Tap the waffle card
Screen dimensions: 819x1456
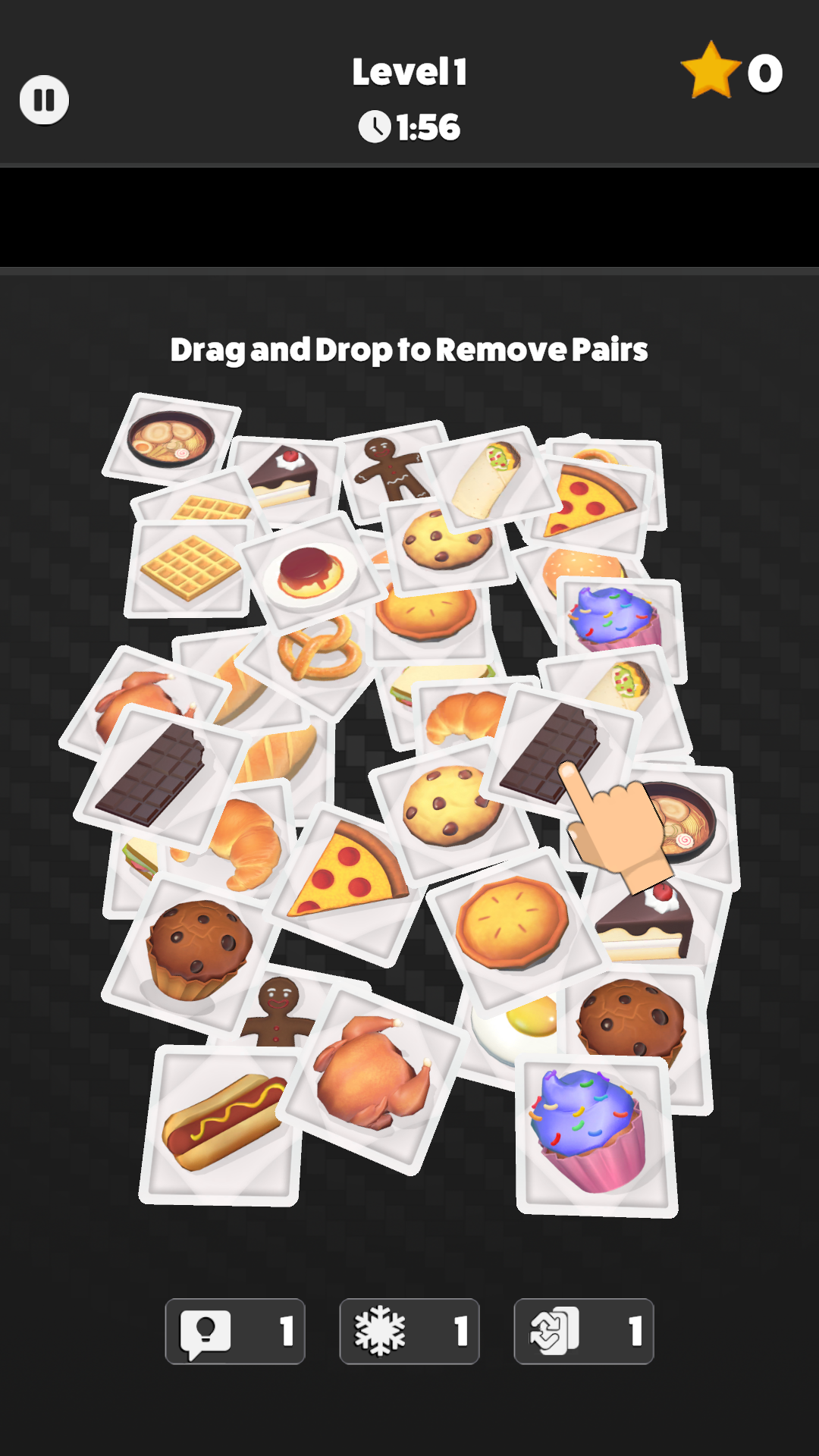pos(188,567)
